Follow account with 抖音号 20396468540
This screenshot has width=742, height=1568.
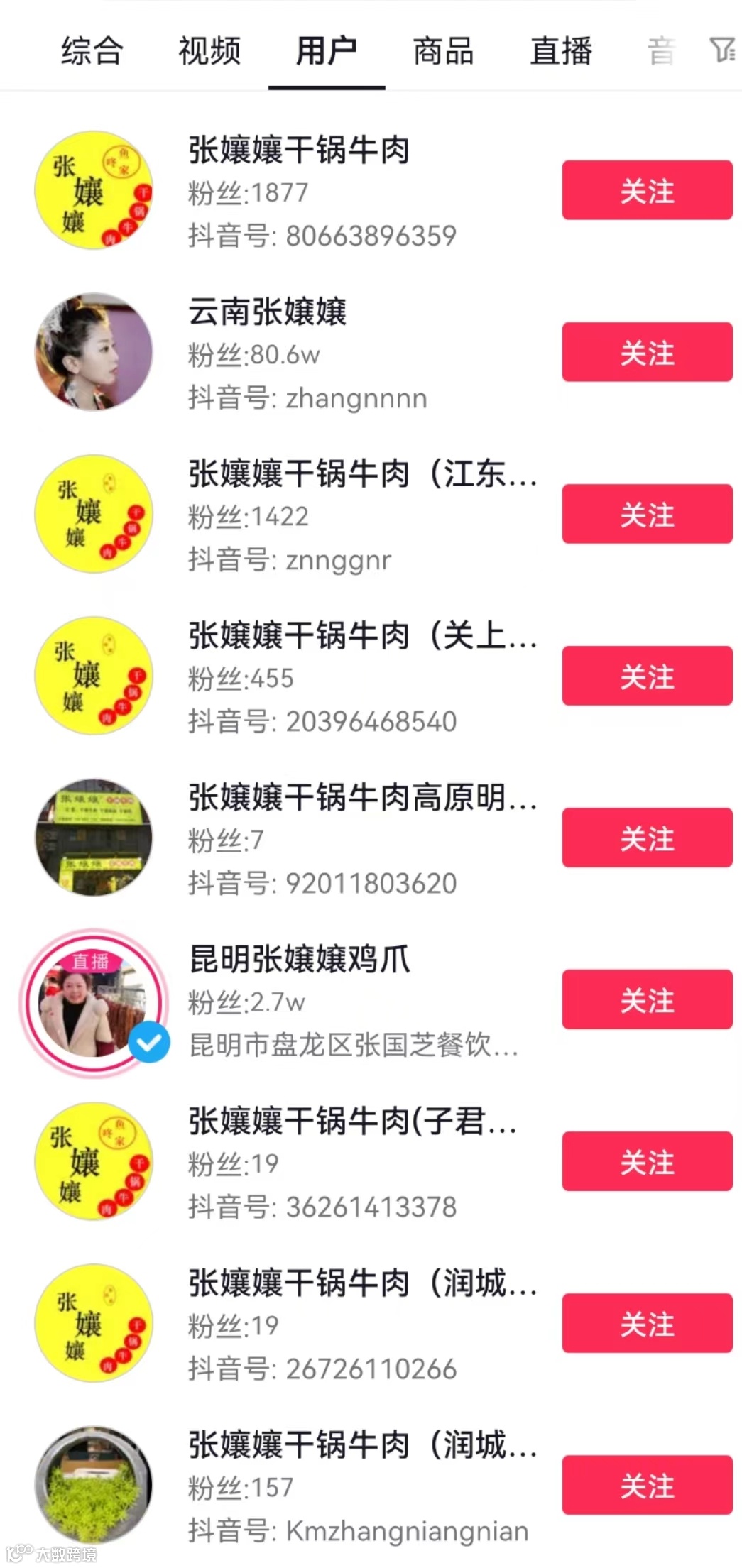(647, 676)
